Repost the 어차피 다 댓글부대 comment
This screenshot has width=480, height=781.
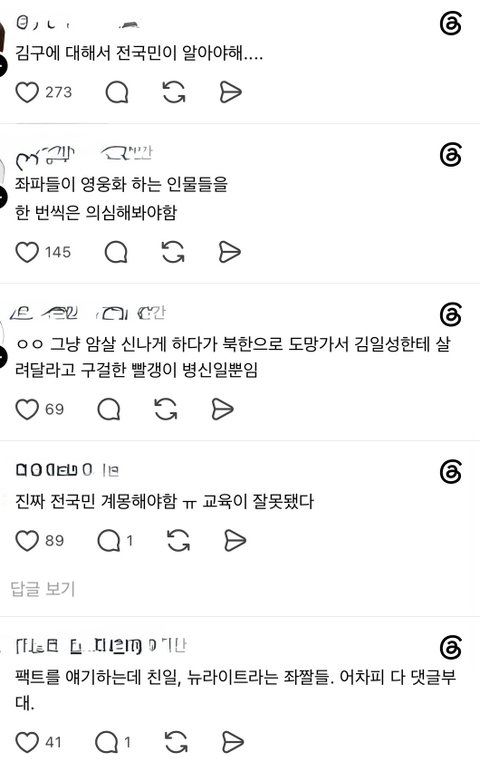tap(176, 743)
